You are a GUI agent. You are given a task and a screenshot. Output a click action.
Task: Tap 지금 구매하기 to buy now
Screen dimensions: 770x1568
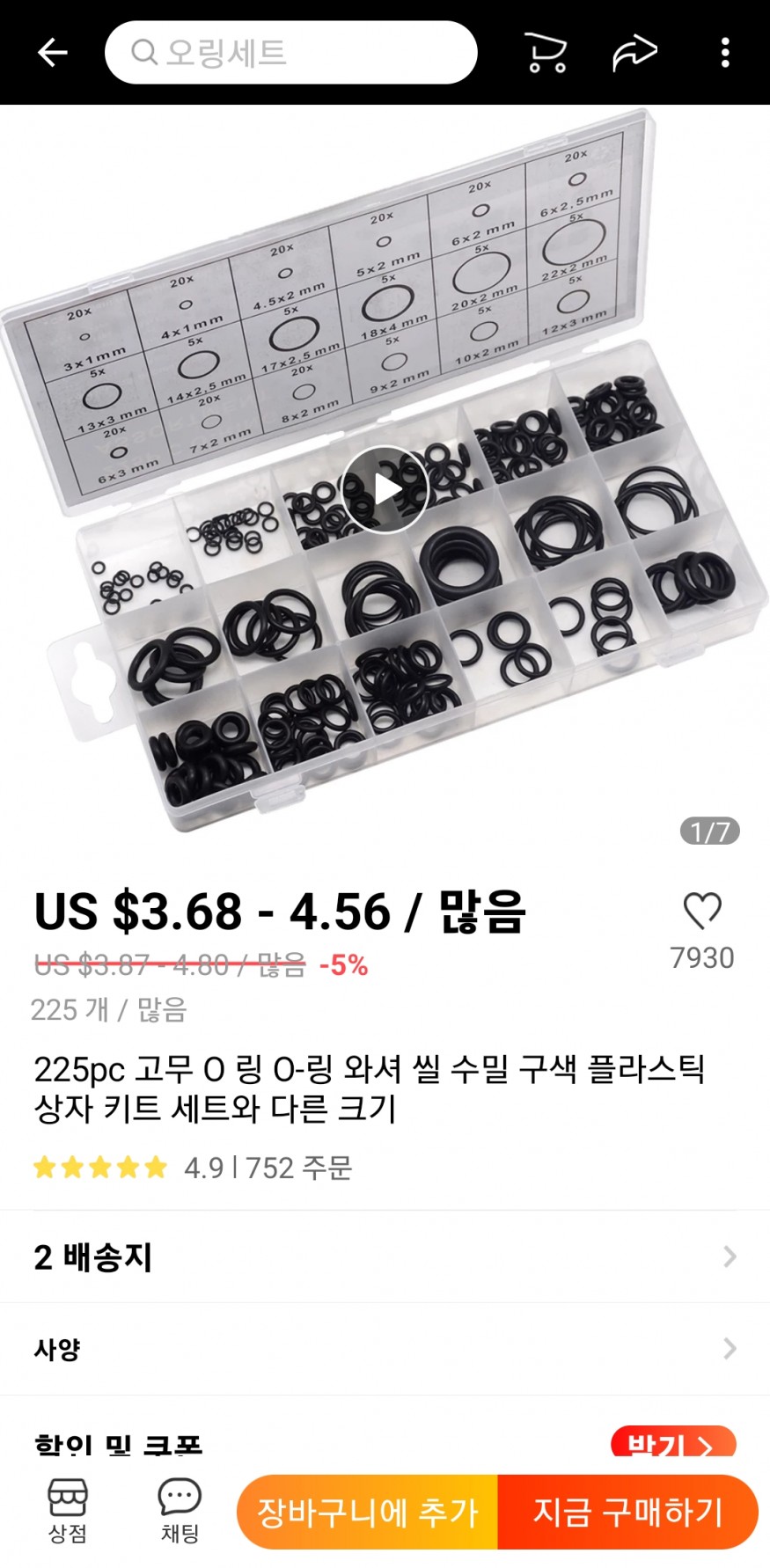click(627, 1513)
